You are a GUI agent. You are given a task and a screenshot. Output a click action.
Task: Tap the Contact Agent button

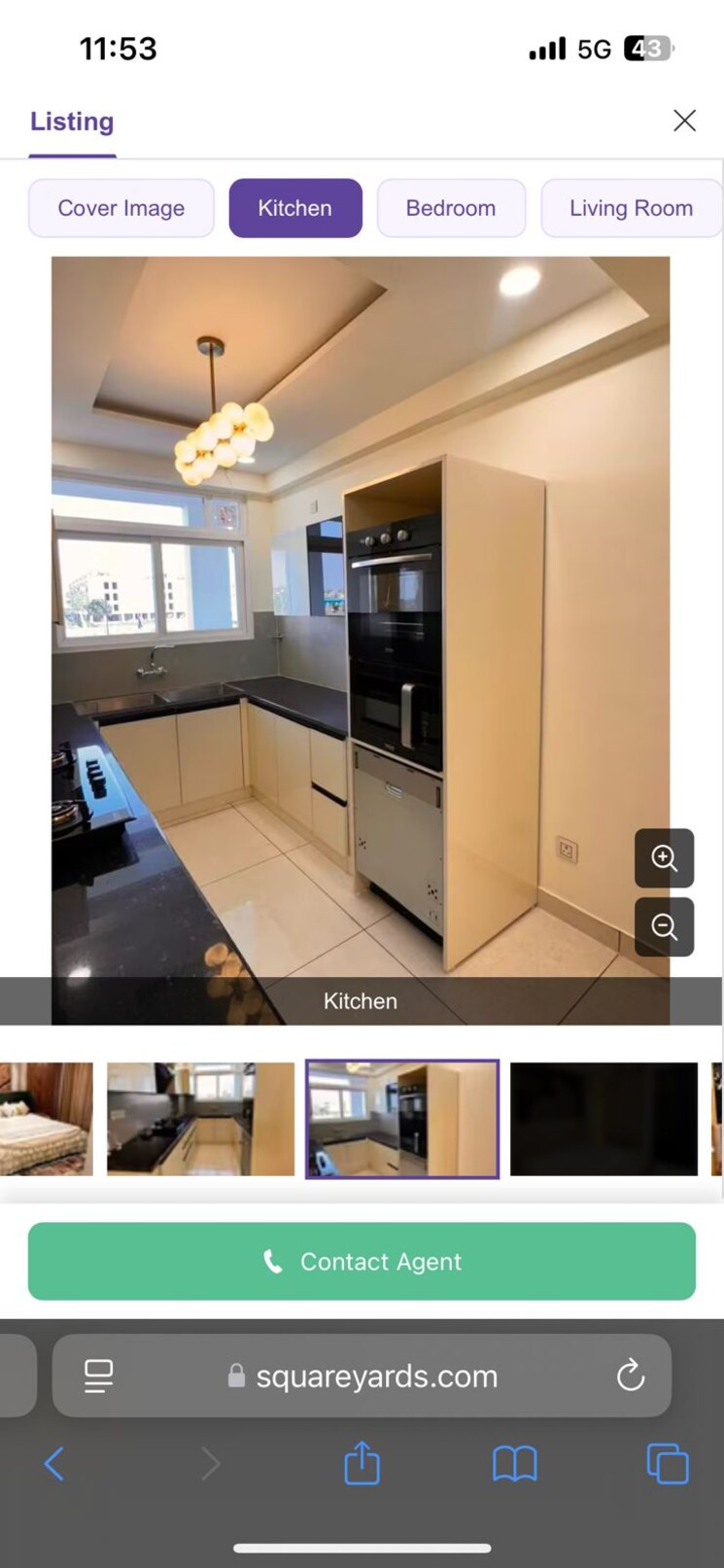click(361, 1261)
